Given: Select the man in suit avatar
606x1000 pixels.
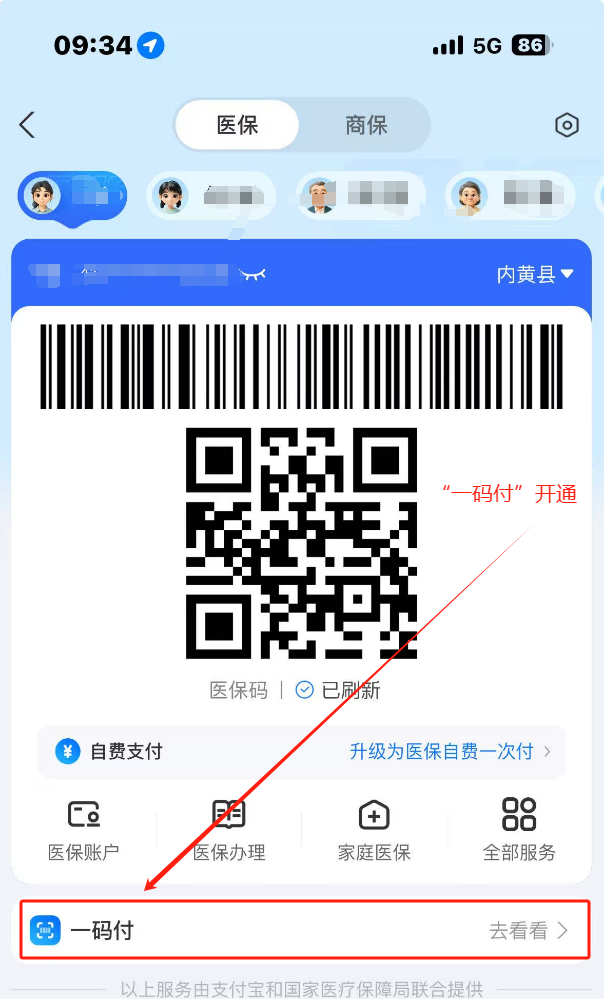Looking at the screenshot, I should pyautogui.click(x=321, y=195).
